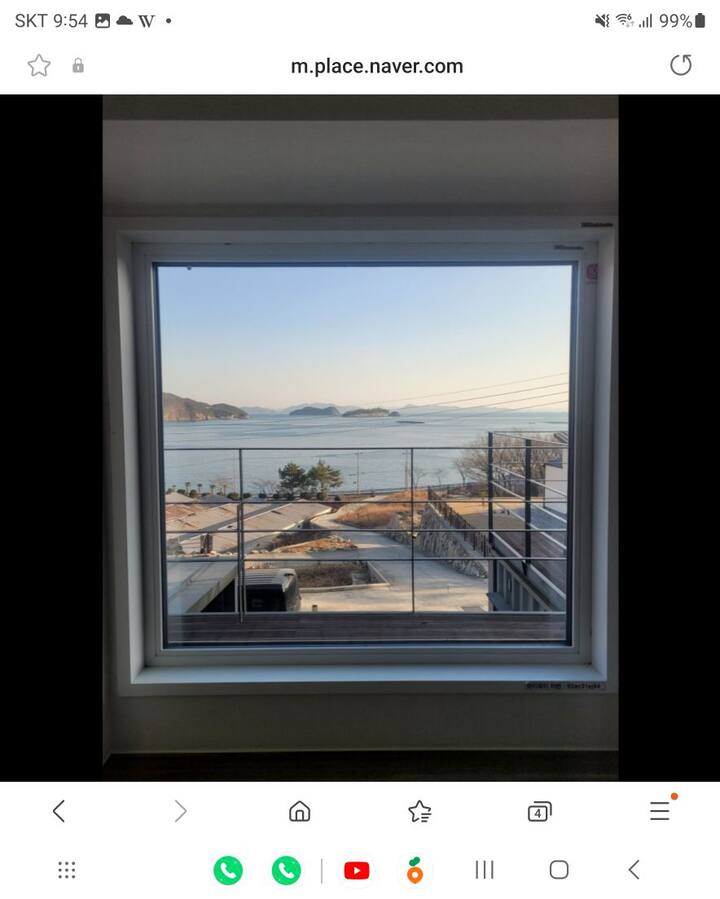
Task: Tap the m.place.naver.com address bar
Action: coord(376,66)
